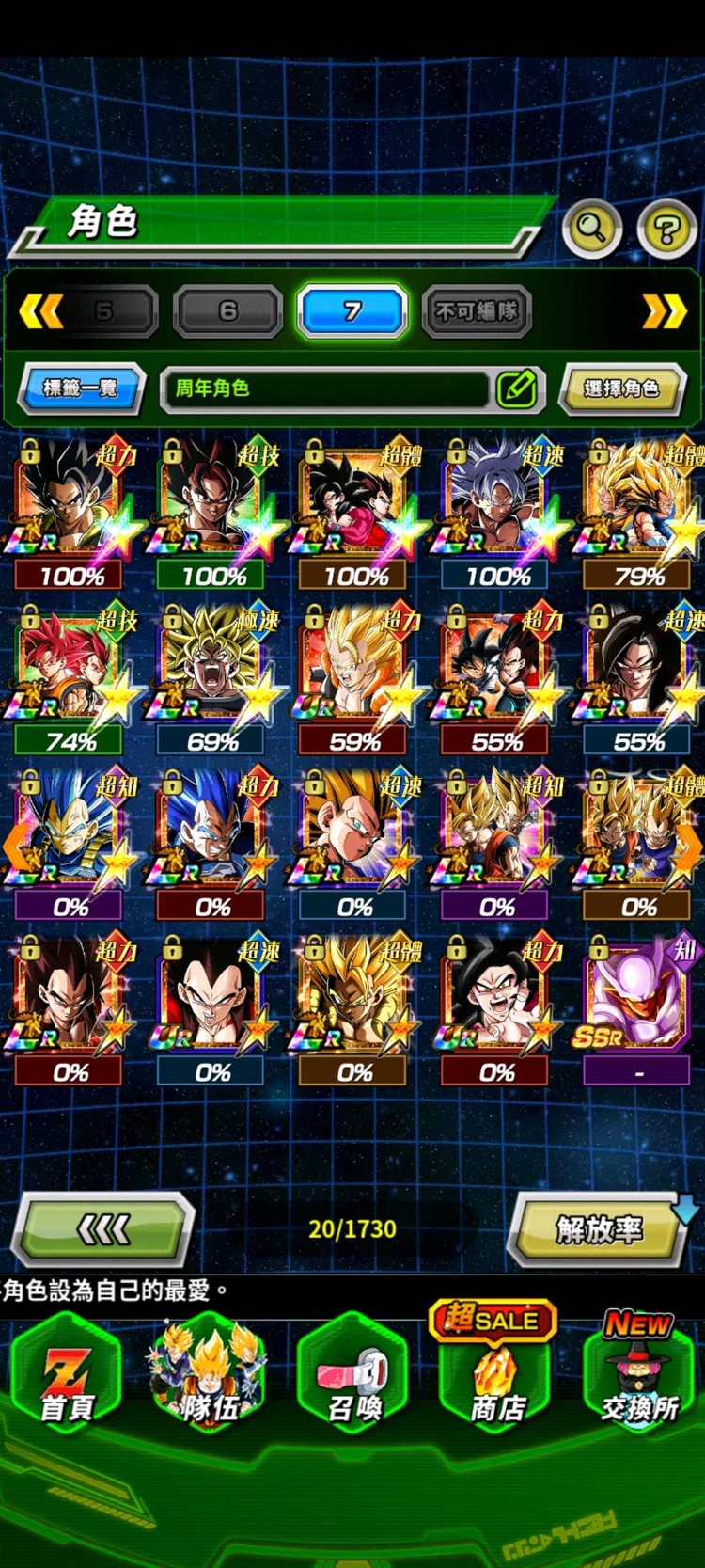The image size is (705, 1568).
Task: Go to next tabs with right arrows
Action: [x=664, y=311]
